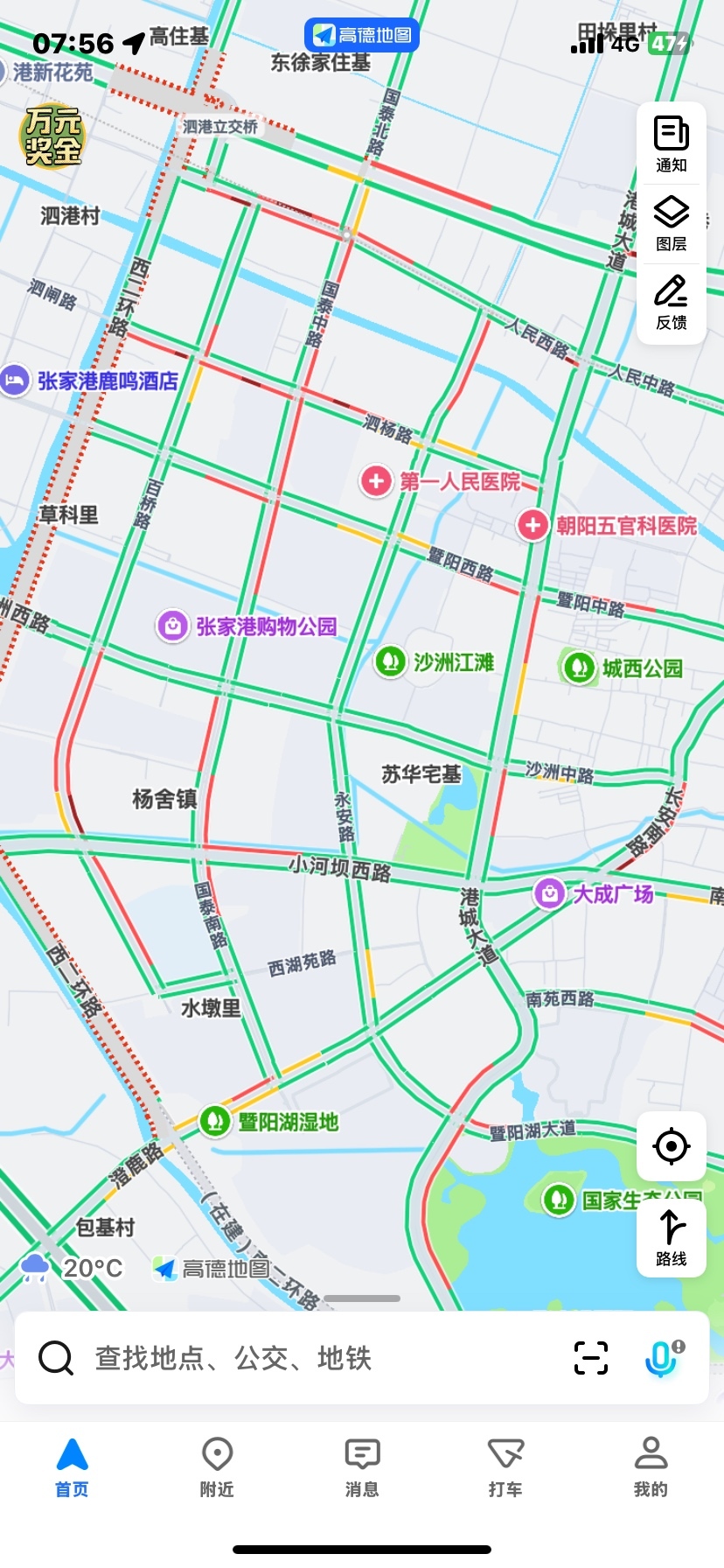Viewport: 724px width, 1568px height.
Task: Open the 万元奖金 promotion badge
Action: (x=52, y=136)
